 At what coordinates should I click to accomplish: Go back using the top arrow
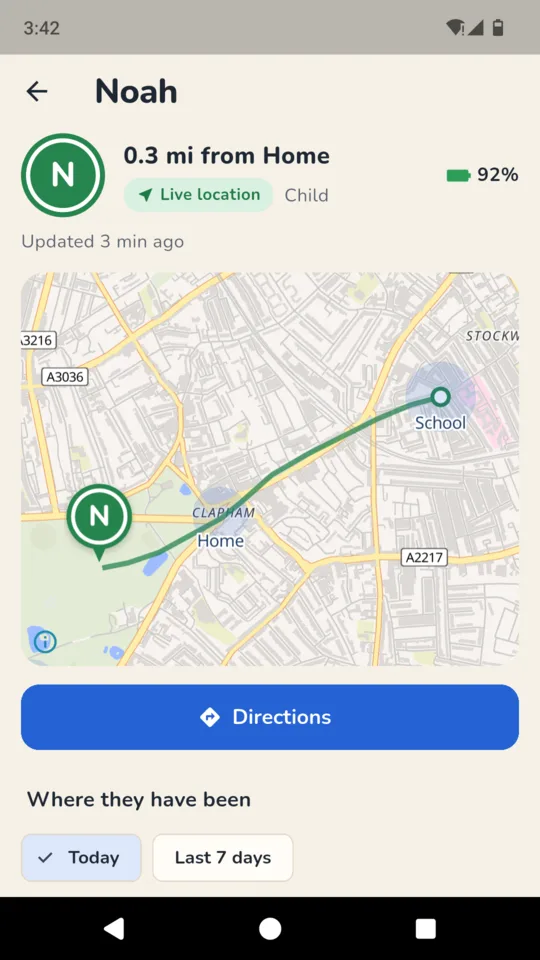click(37, 91)
